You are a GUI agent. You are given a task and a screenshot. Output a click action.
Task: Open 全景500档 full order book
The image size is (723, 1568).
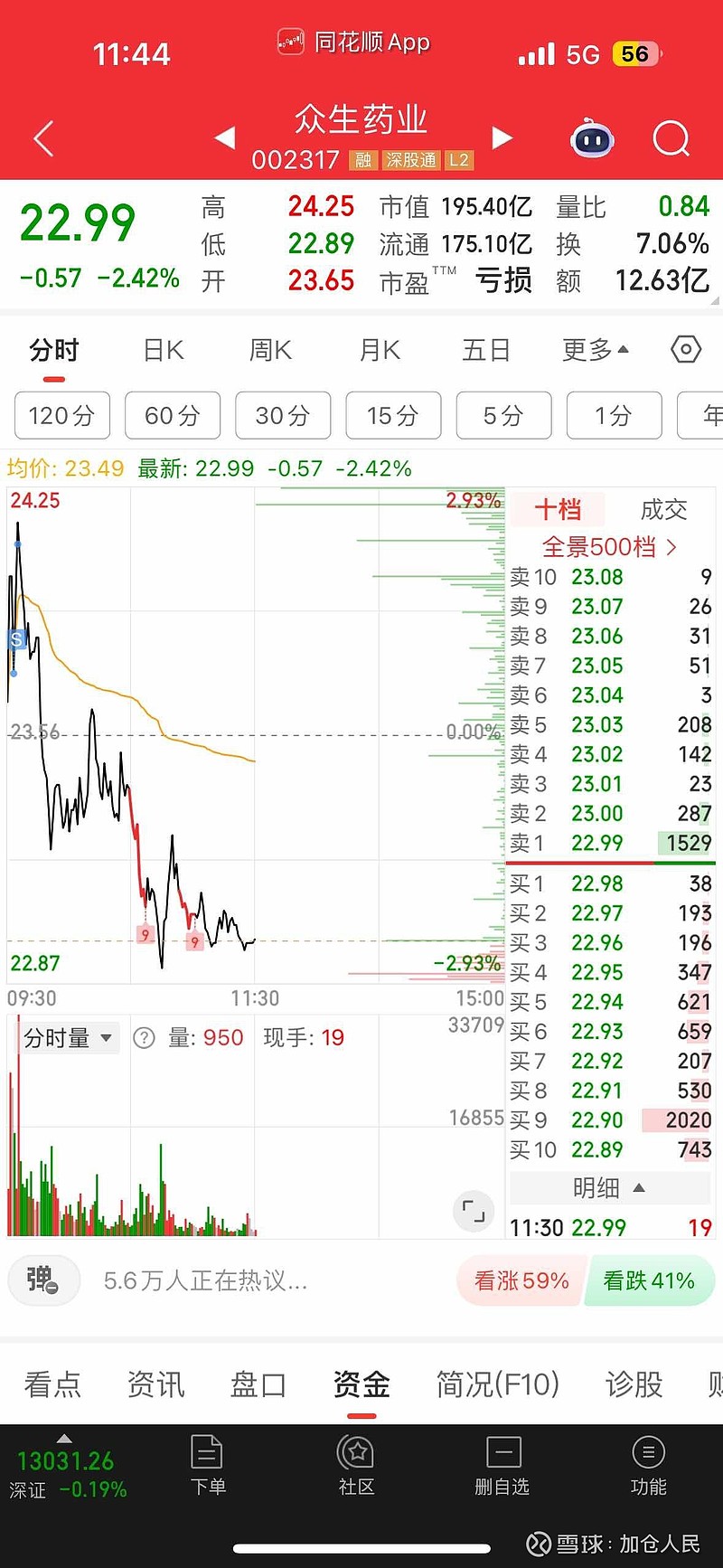click(x=608, y=547)
